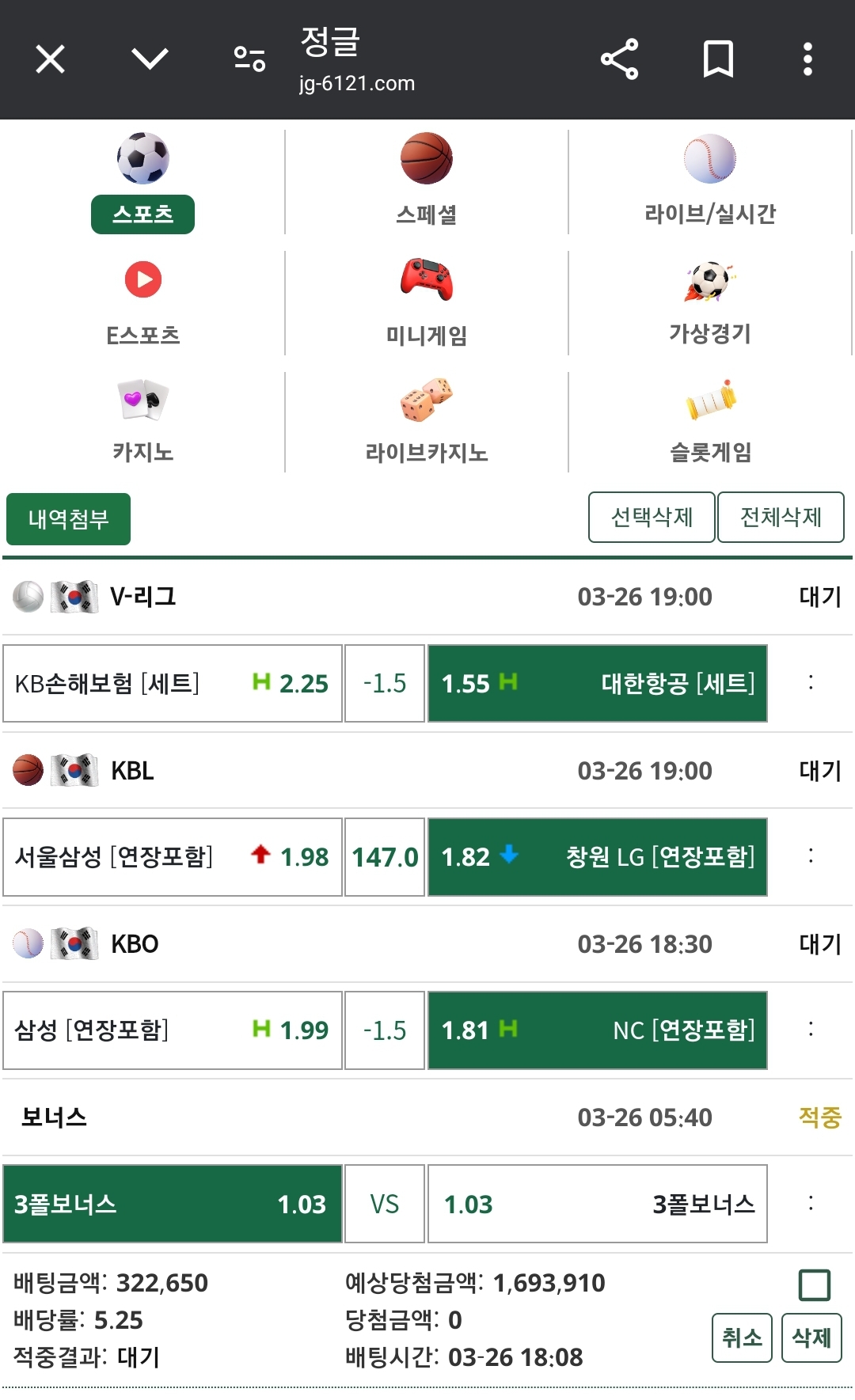
Task: Open the 미니게임 section
Action: click(427, 304)
